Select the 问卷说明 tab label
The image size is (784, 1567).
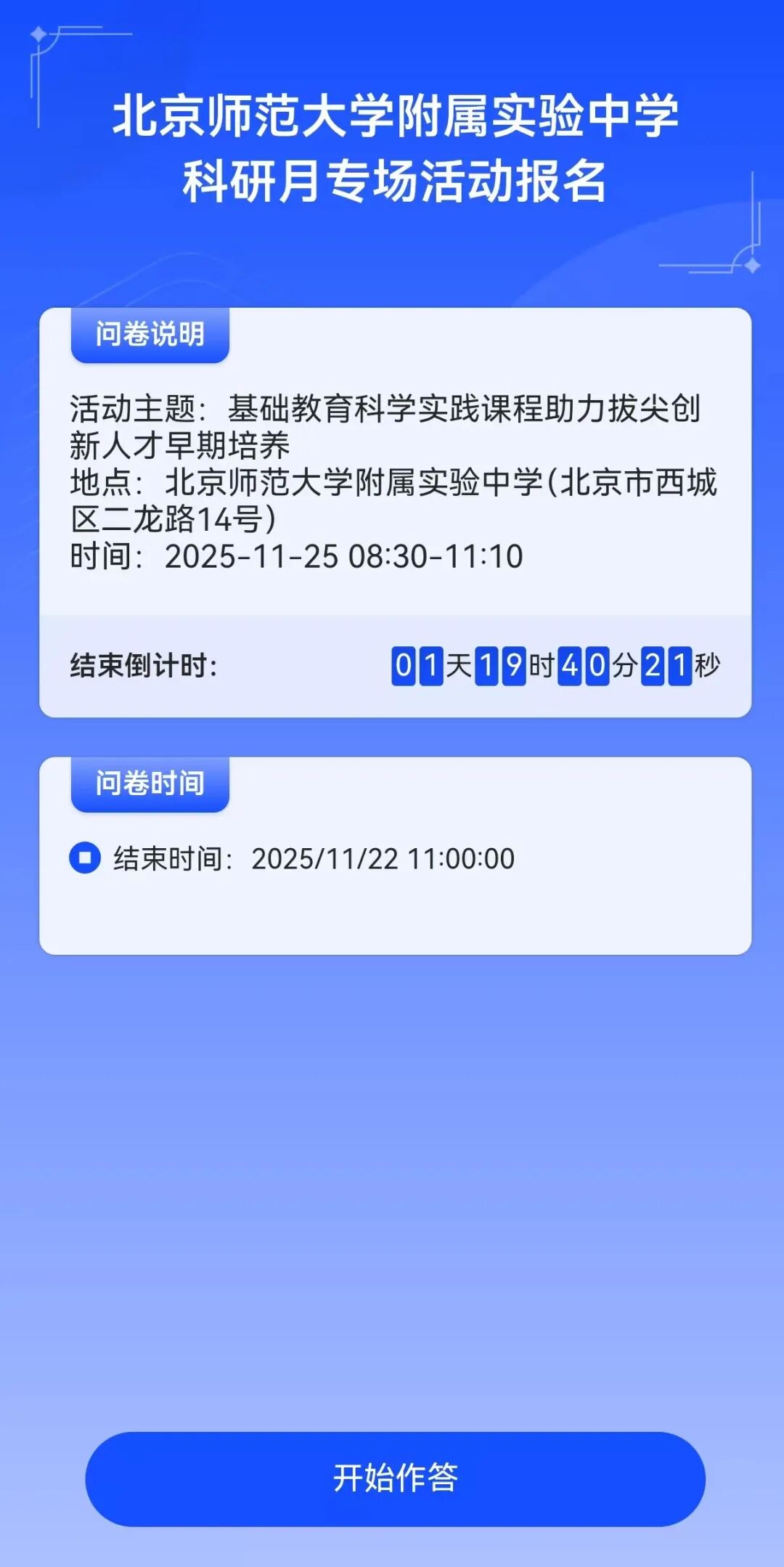(150, 335)
